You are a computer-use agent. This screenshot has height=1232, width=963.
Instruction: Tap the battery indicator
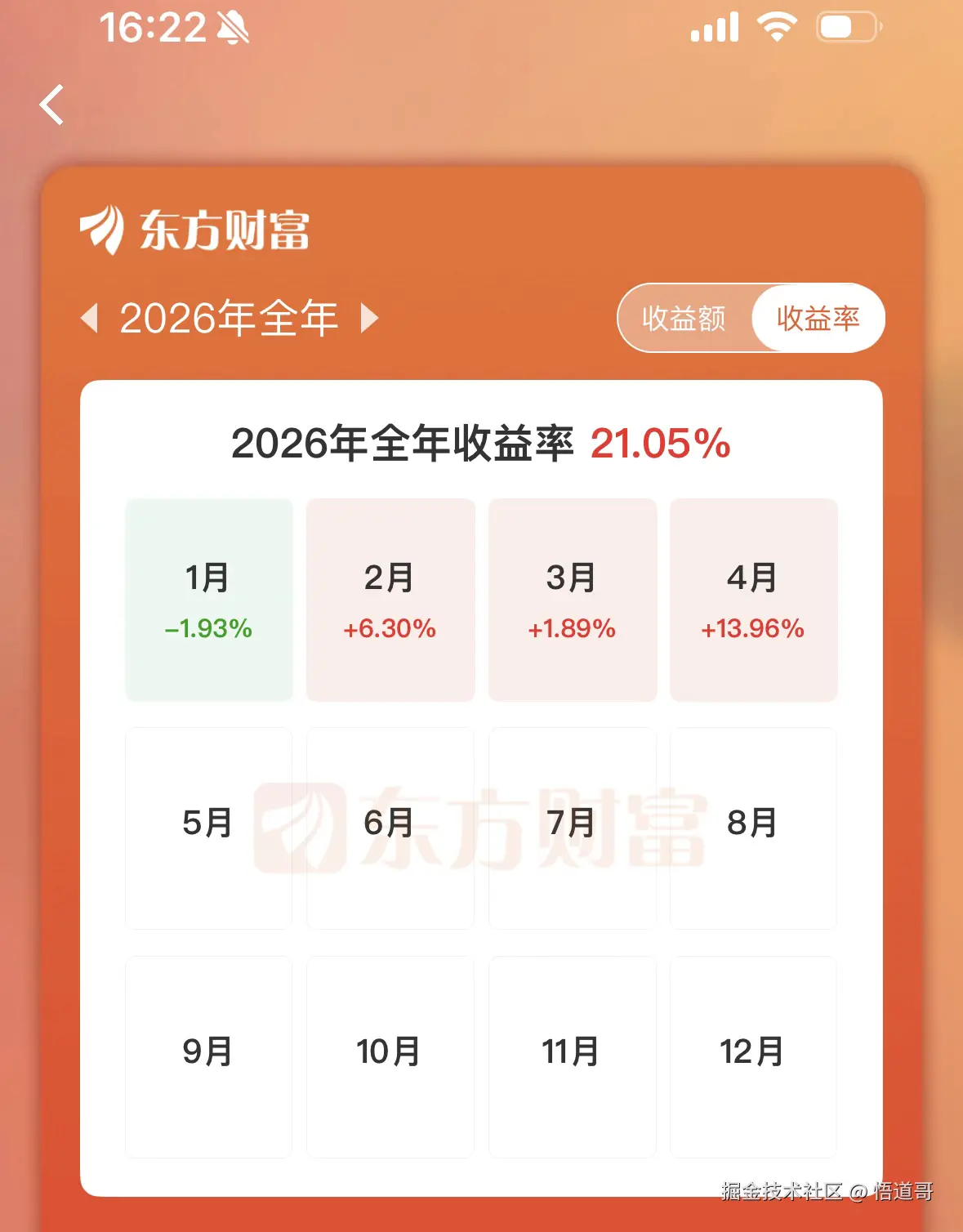[847, 26]
